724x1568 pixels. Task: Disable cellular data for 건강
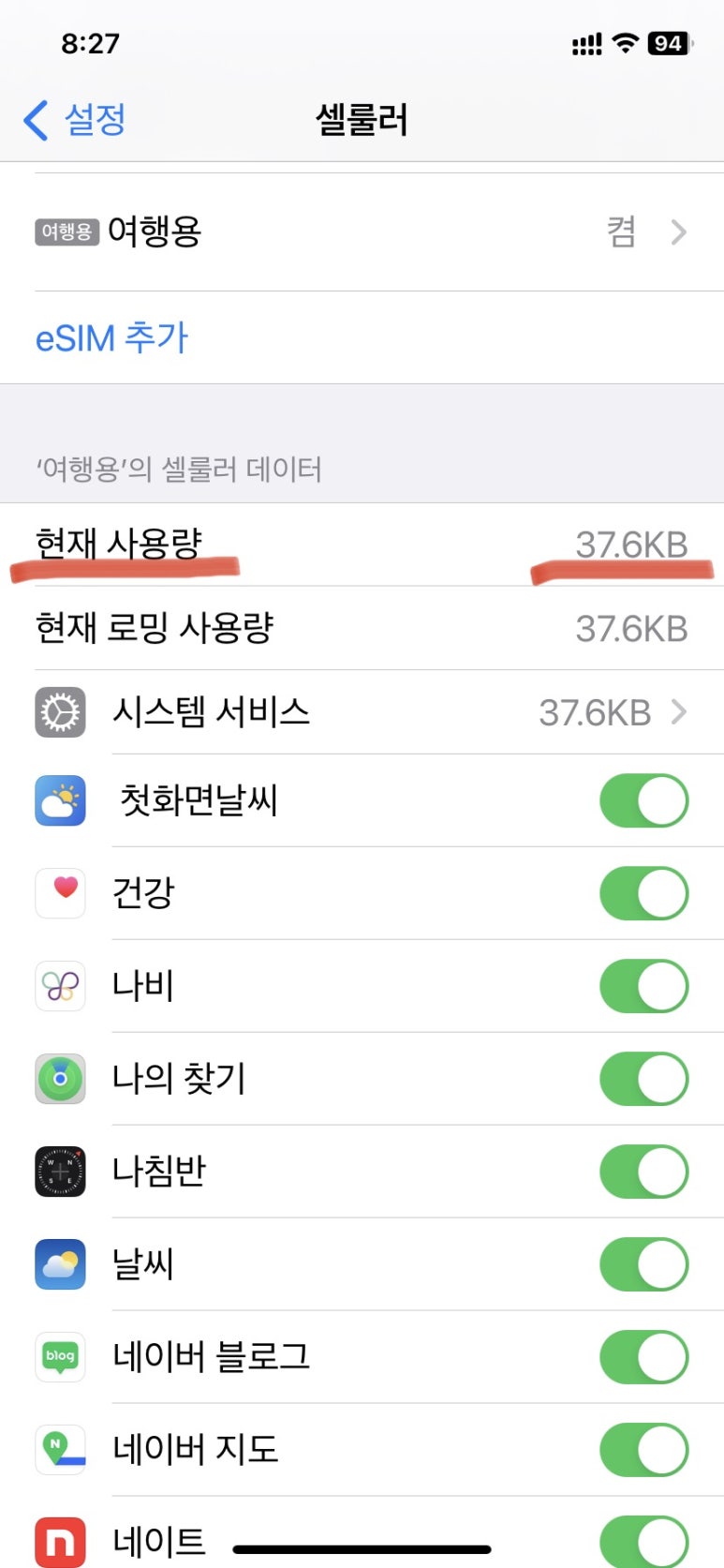coord(644,893)
